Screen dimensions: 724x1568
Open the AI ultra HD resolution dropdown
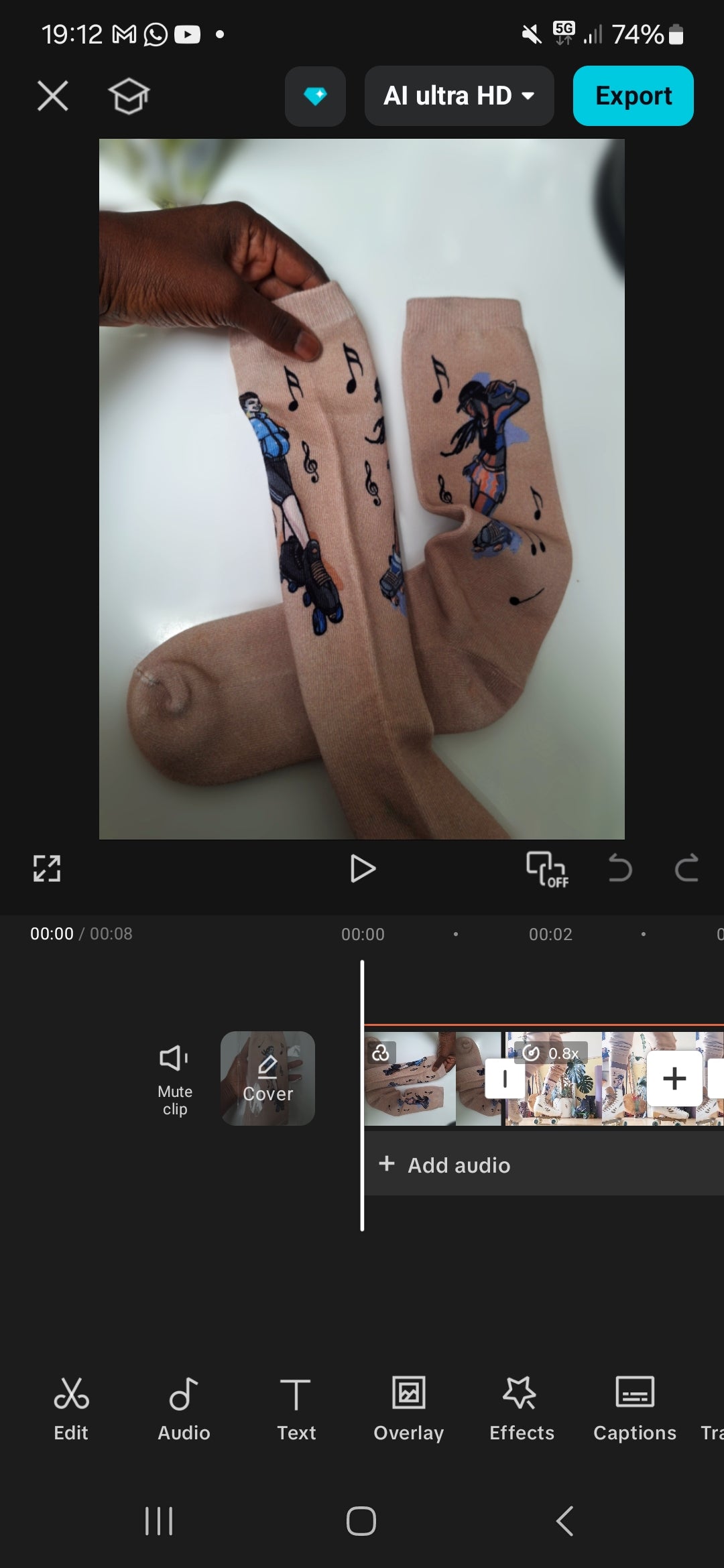coord(459,96)
